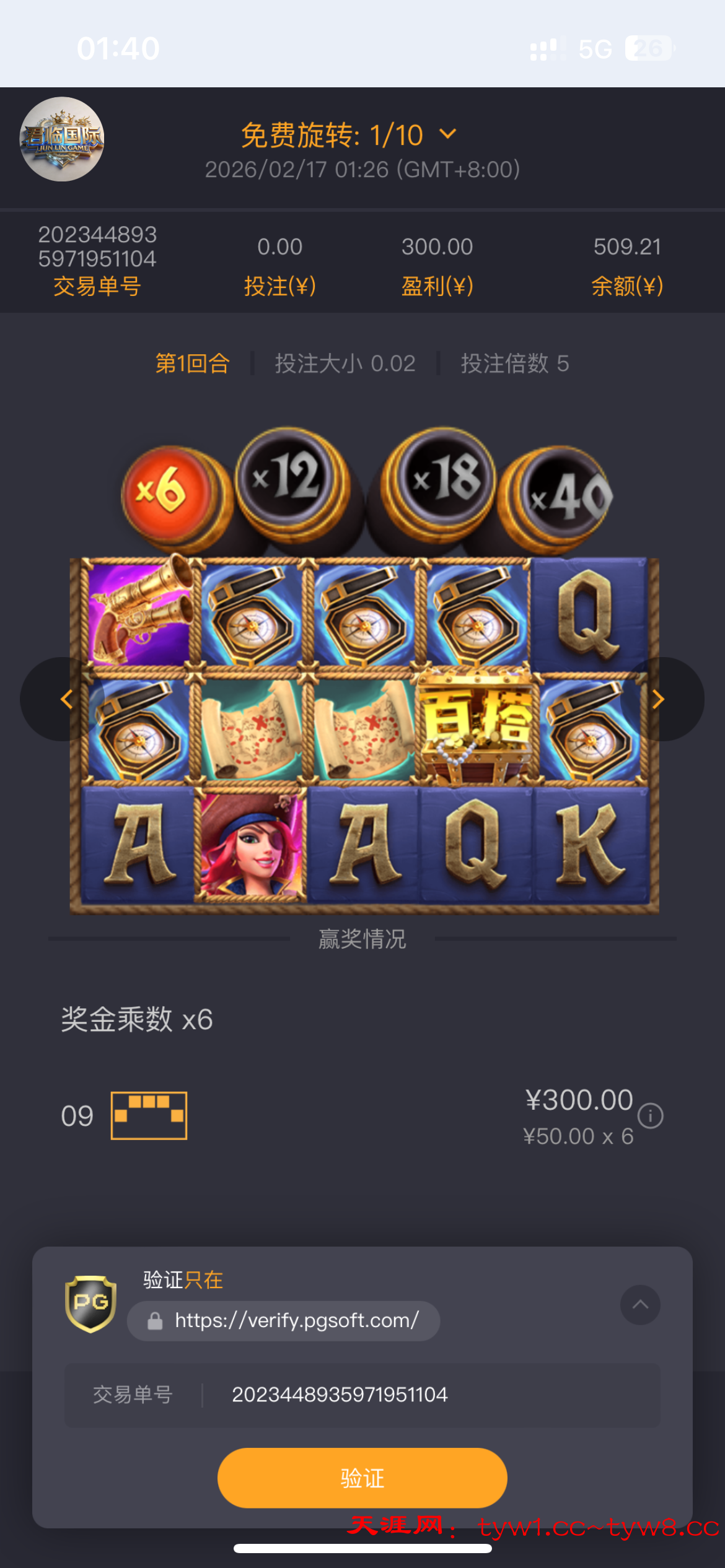Screen dimensions: 725x1568
Task: Collapse the verification panel with up chevron
Action: pyautogui.click(x=640, y=1304)
